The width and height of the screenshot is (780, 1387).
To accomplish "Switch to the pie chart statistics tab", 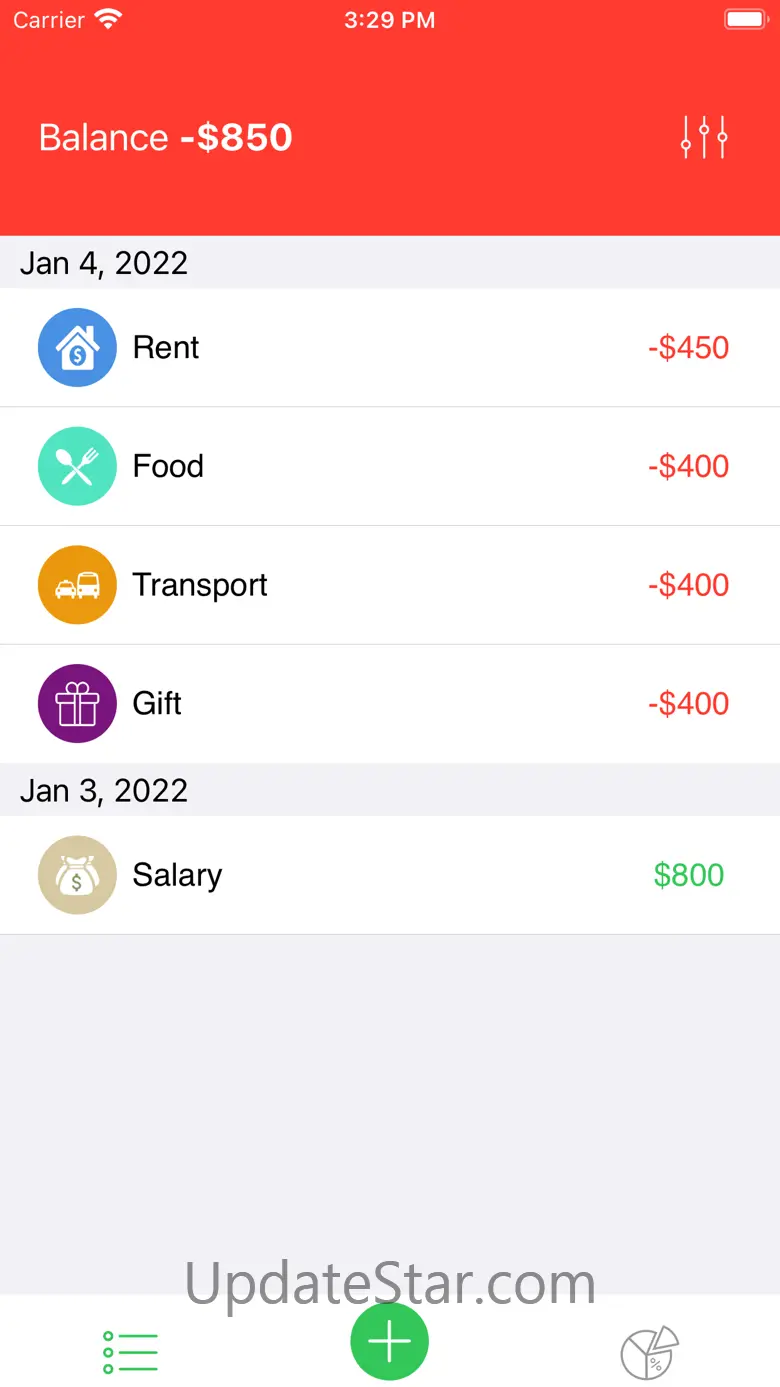I will click(650, 1352).
